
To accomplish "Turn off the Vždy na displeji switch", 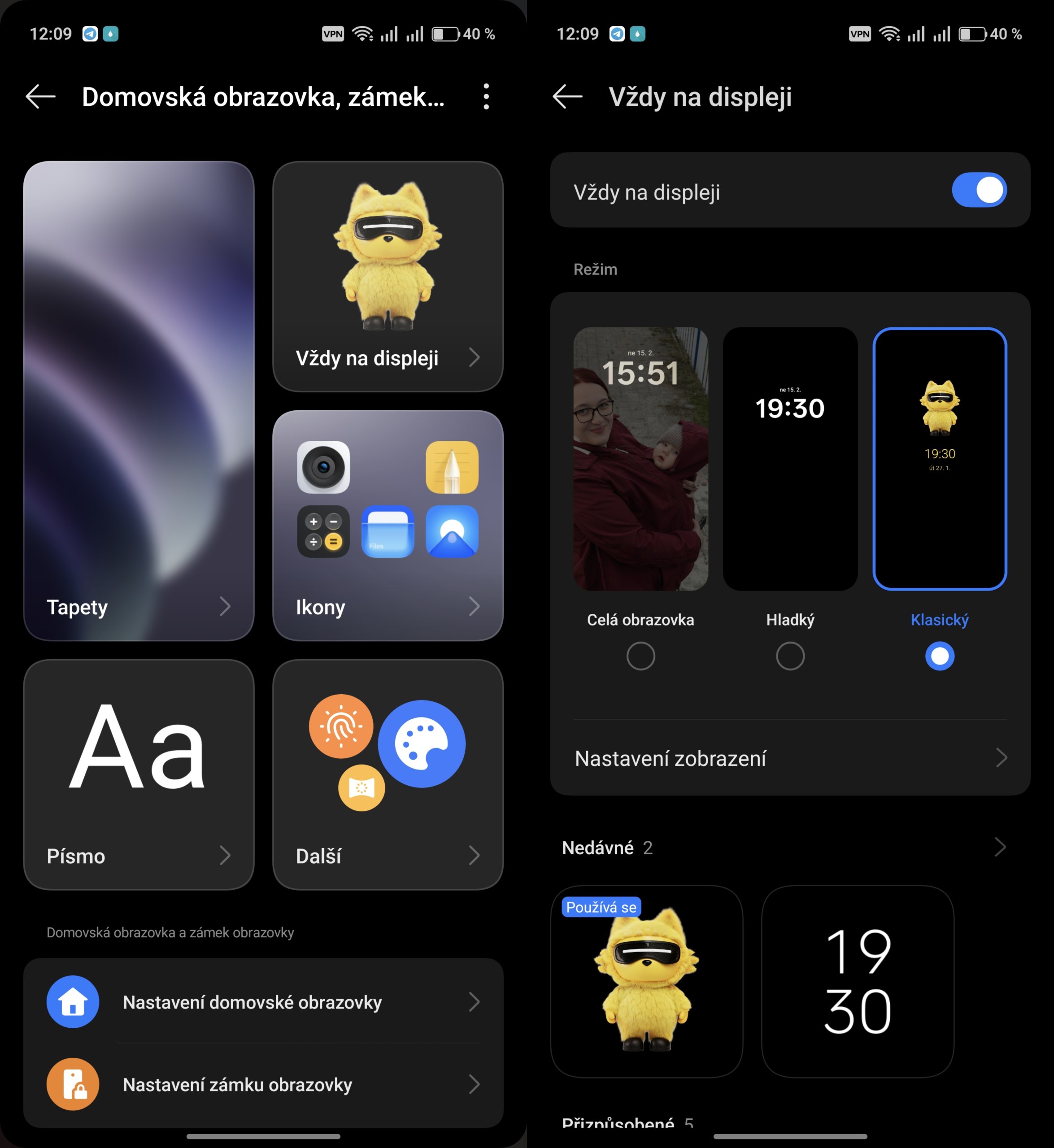I will (979, 191).
